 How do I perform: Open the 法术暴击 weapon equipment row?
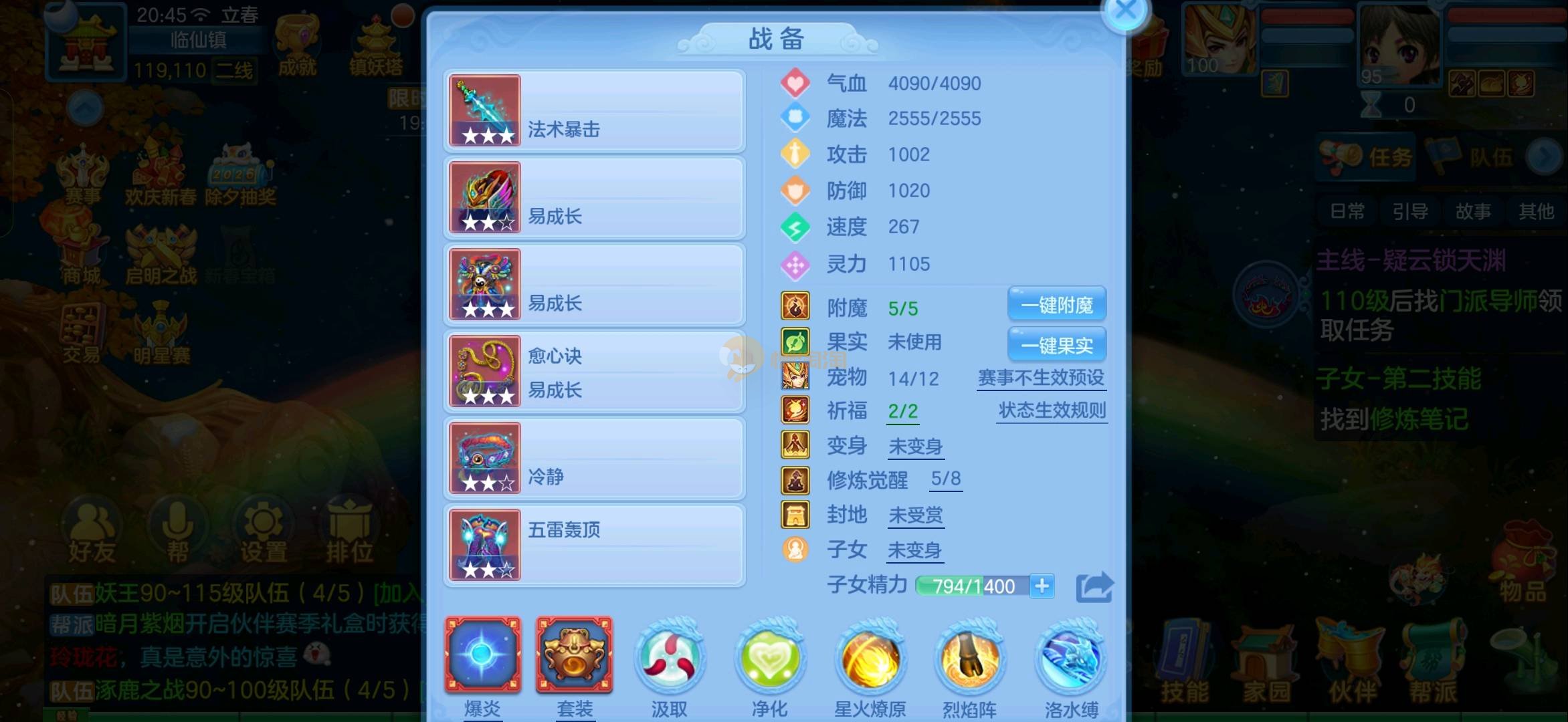click(x=594, y=111)
